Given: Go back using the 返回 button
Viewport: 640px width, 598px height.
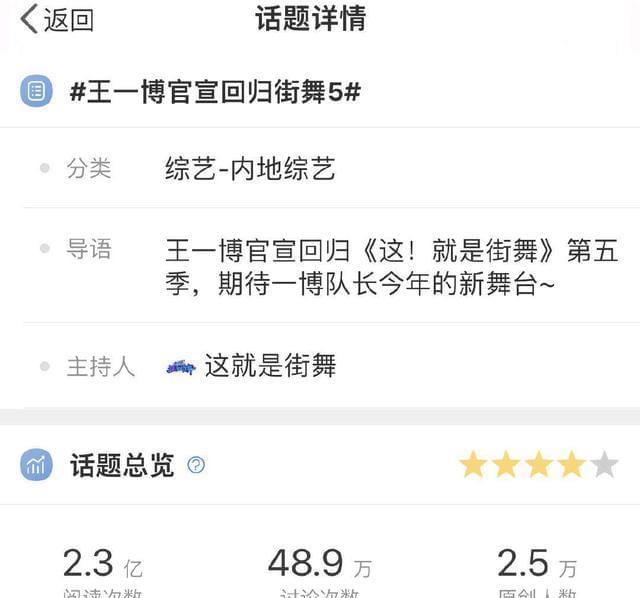Looking at the screenshot, I should tap(57, 19).
